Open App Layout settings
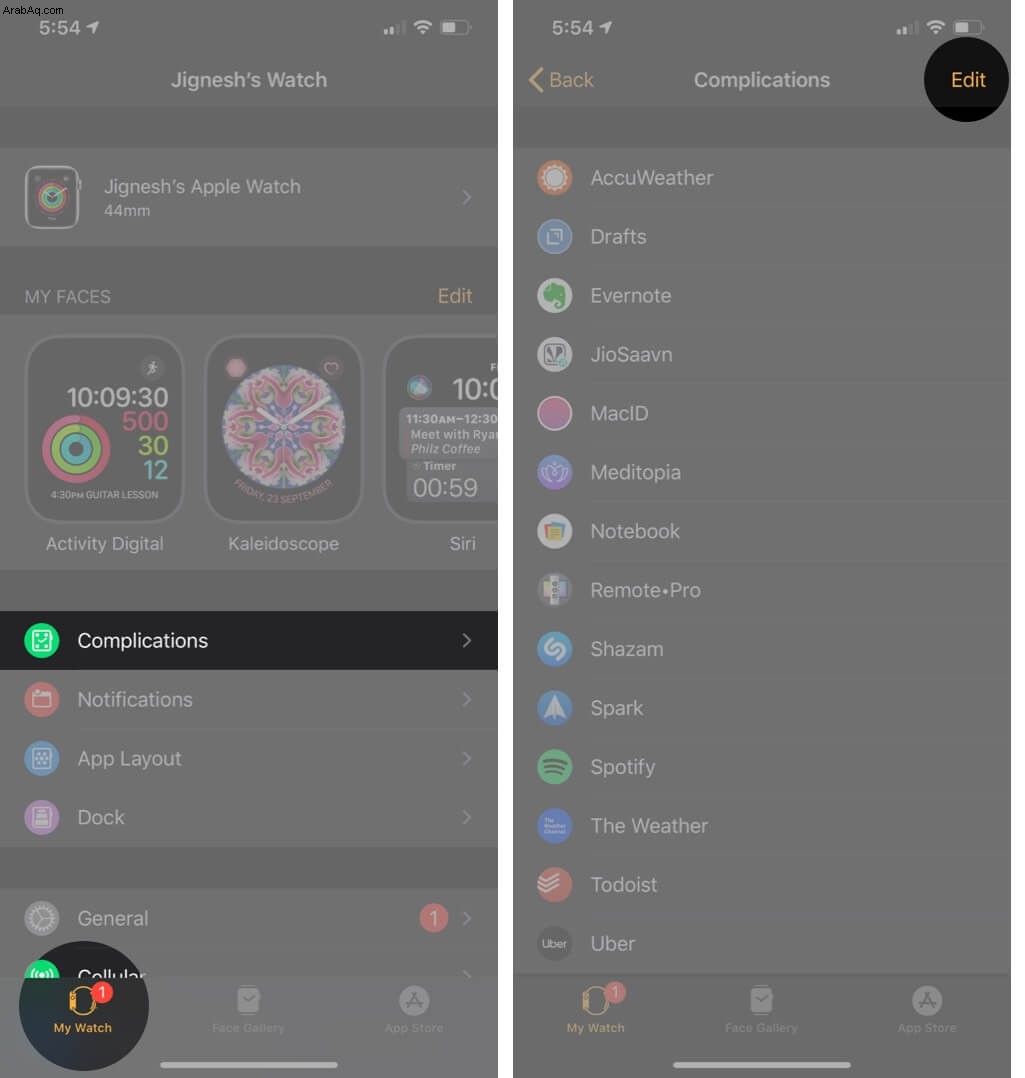Screen dimensions: 1025x1078 [x=248, y=759]
